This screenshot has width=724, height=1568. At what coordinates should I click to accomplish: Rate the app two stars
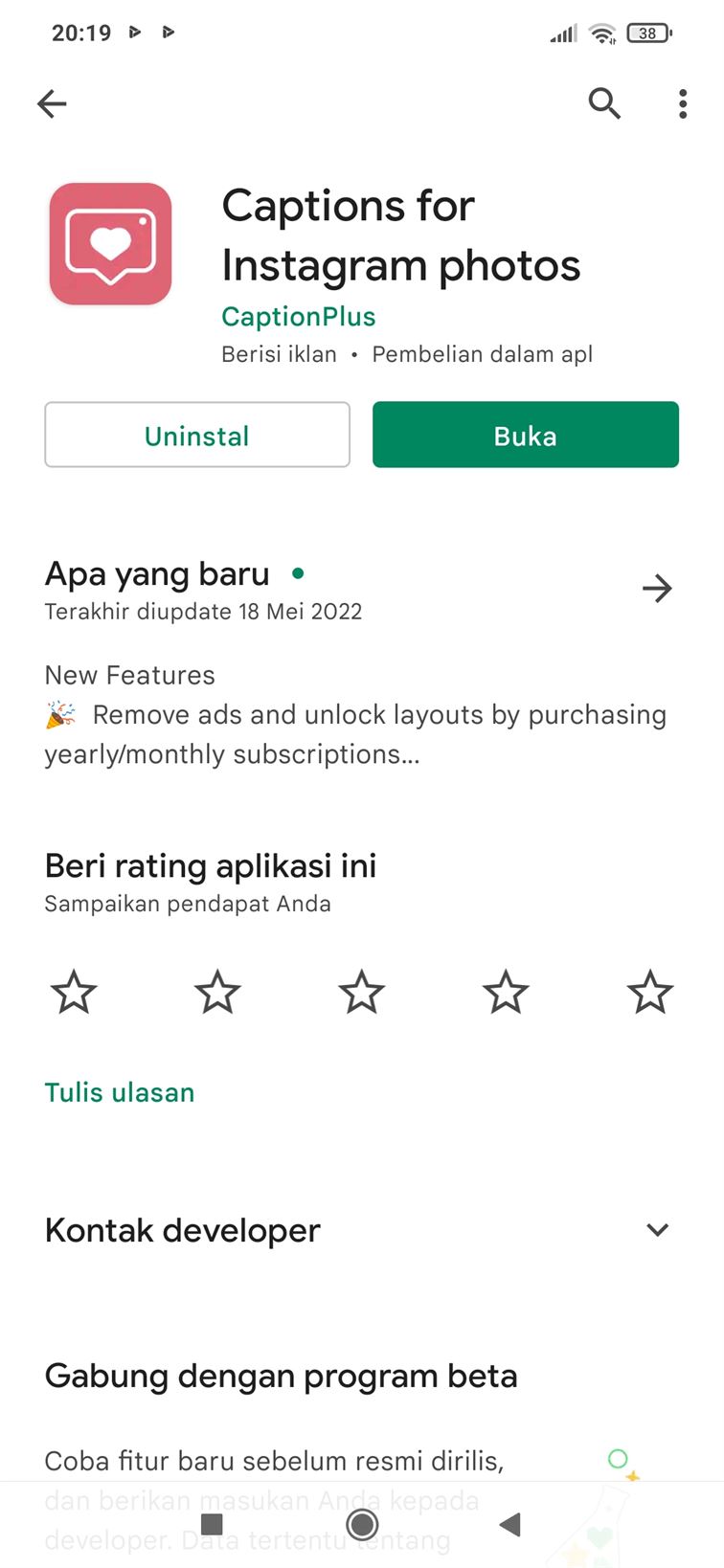tap(217, 992)
